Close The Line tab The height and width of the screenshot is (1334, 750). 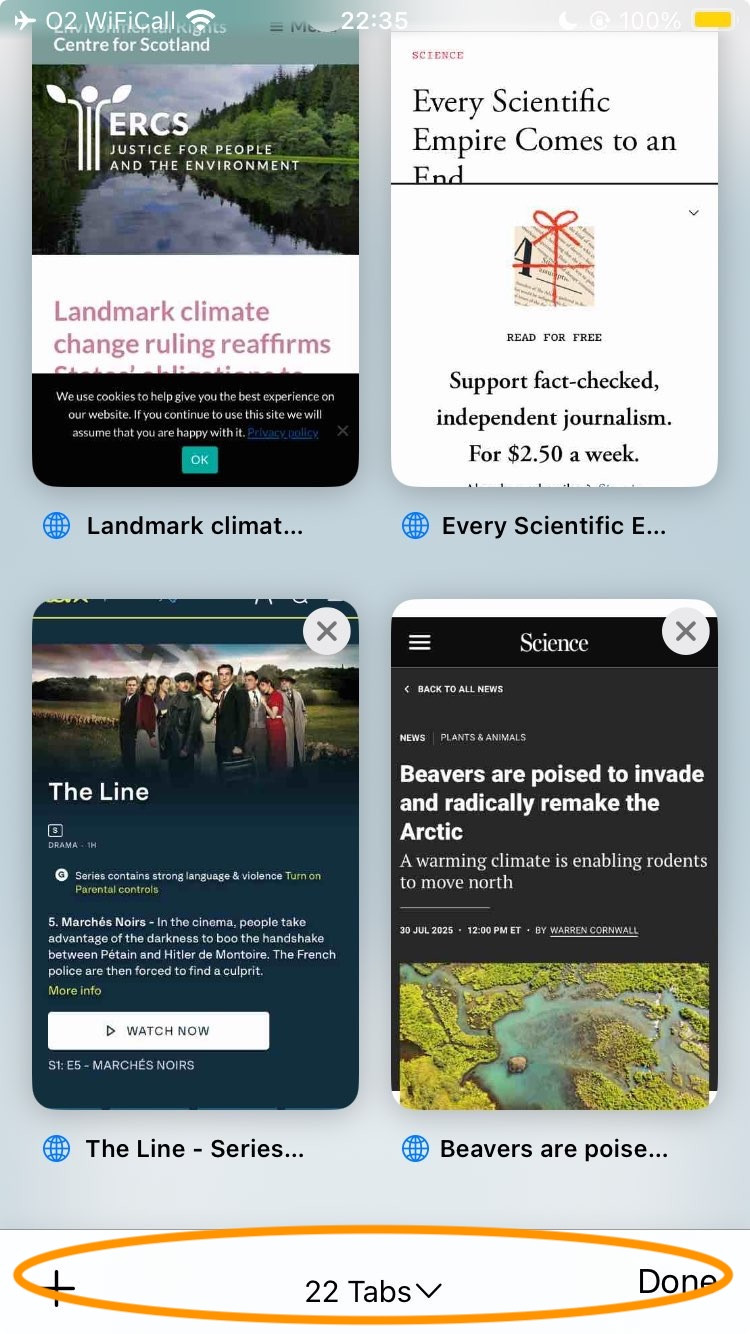[326, 631]
